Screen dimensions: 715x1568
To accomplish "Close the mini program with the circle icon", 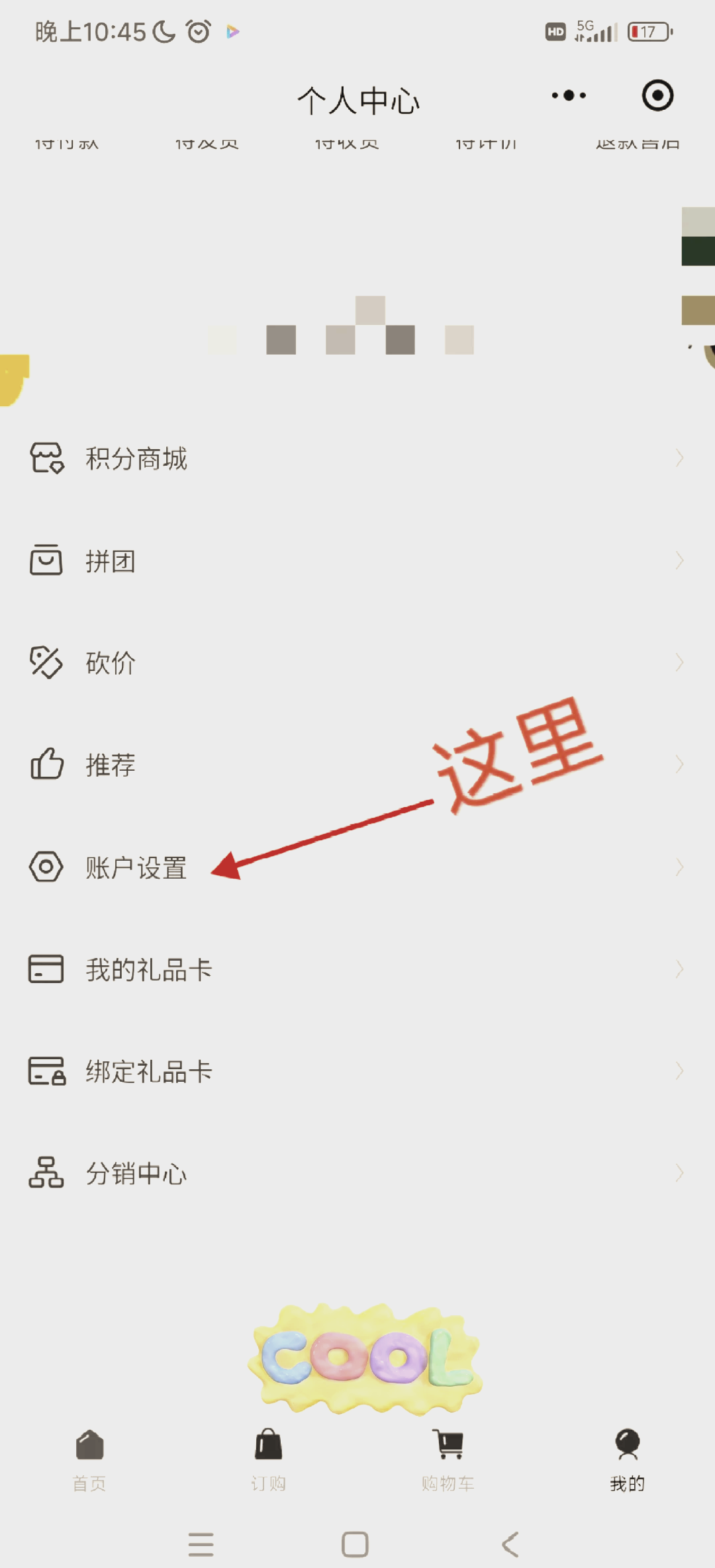I will 657,96.
